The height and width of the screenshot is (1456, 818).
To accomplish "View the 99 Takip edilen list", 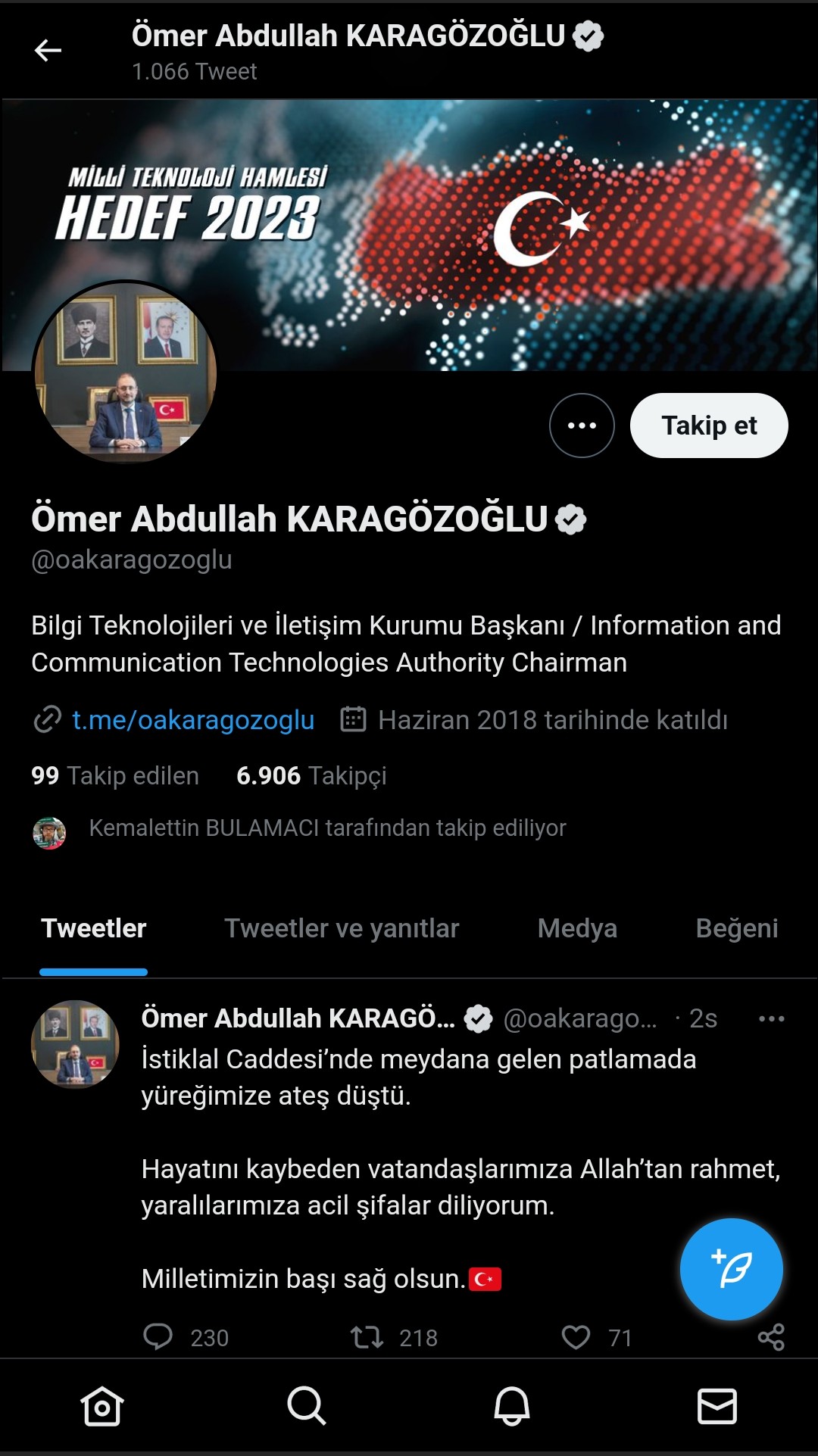I will (115, 775).
